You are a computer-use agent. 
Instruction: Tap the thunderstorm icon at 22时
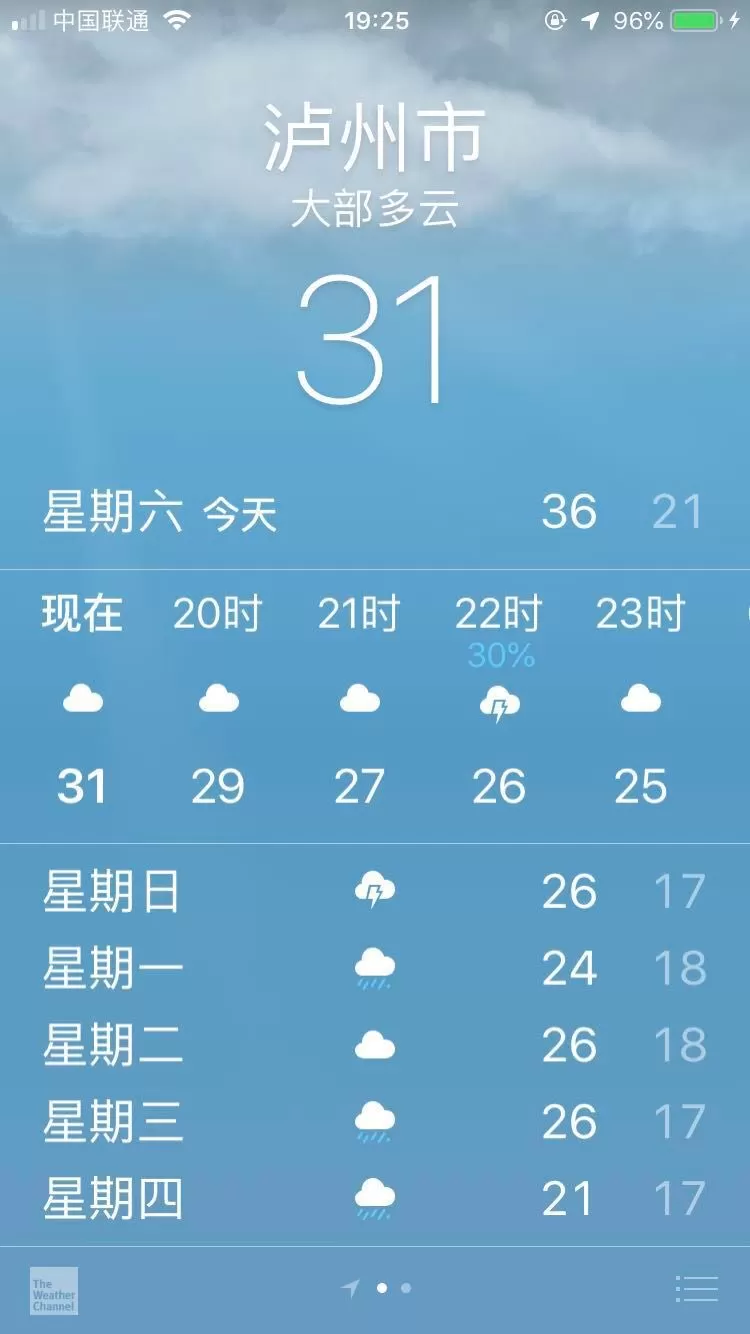click(x=498, y=701)
